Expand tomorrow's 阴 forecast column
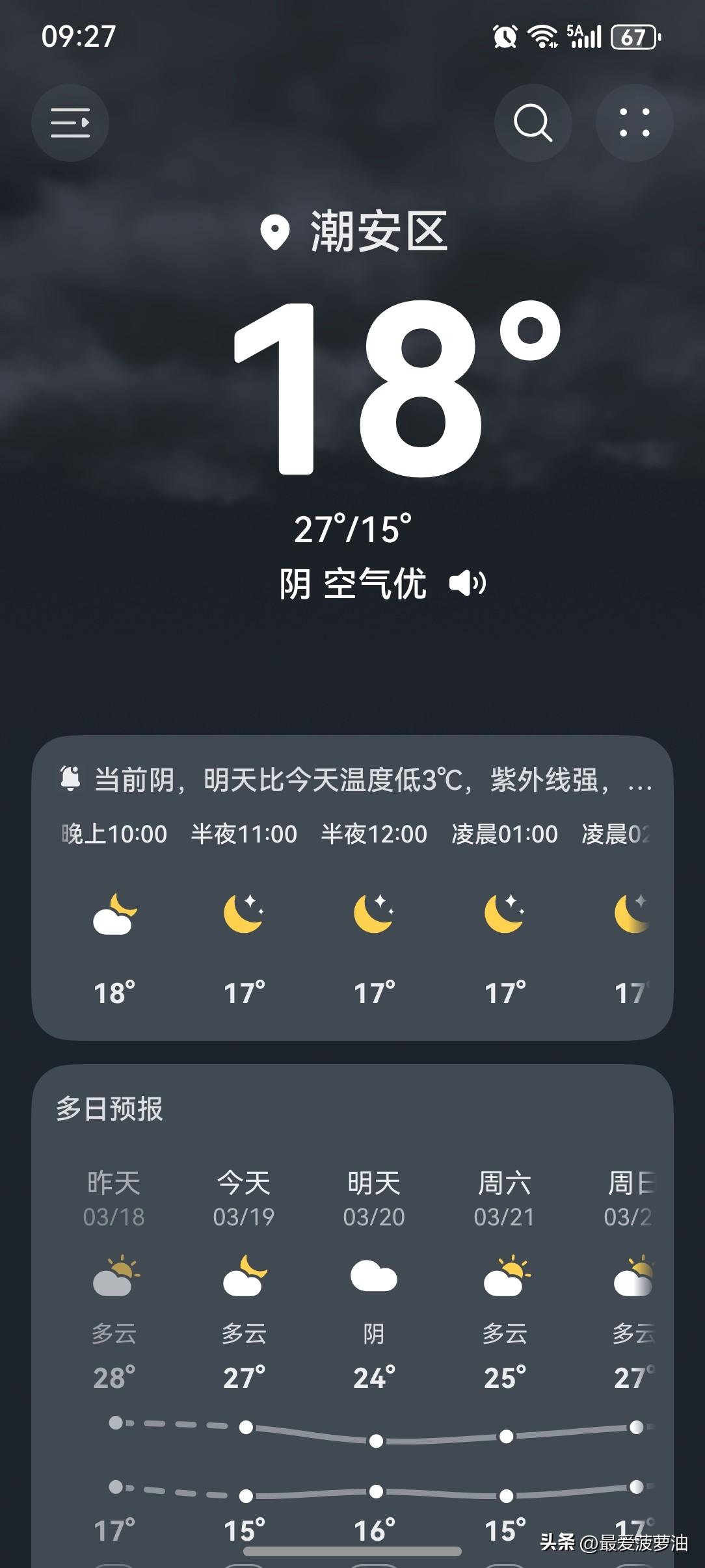 coord(375,1274)
